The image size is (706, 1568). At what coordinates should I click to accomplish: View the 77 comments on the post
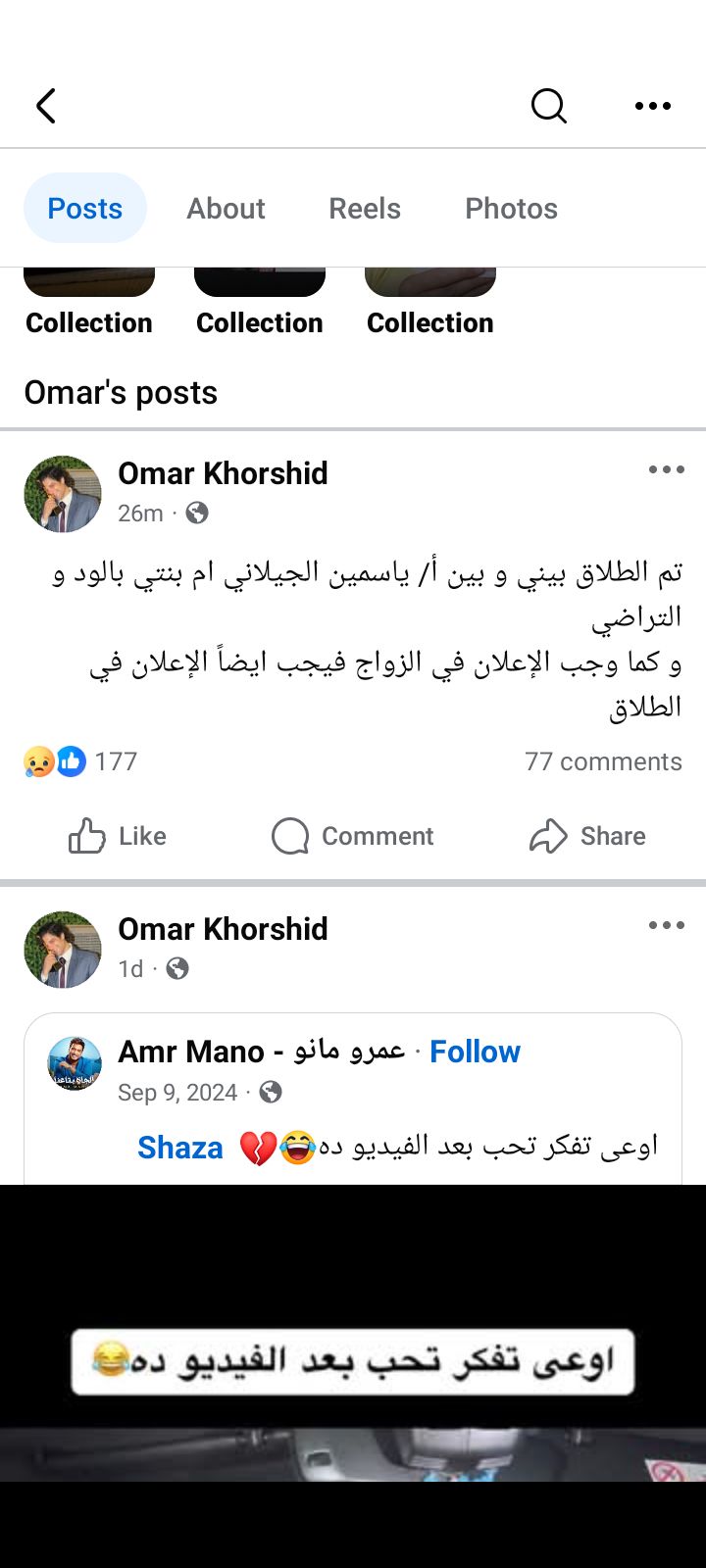click(604, 761)
